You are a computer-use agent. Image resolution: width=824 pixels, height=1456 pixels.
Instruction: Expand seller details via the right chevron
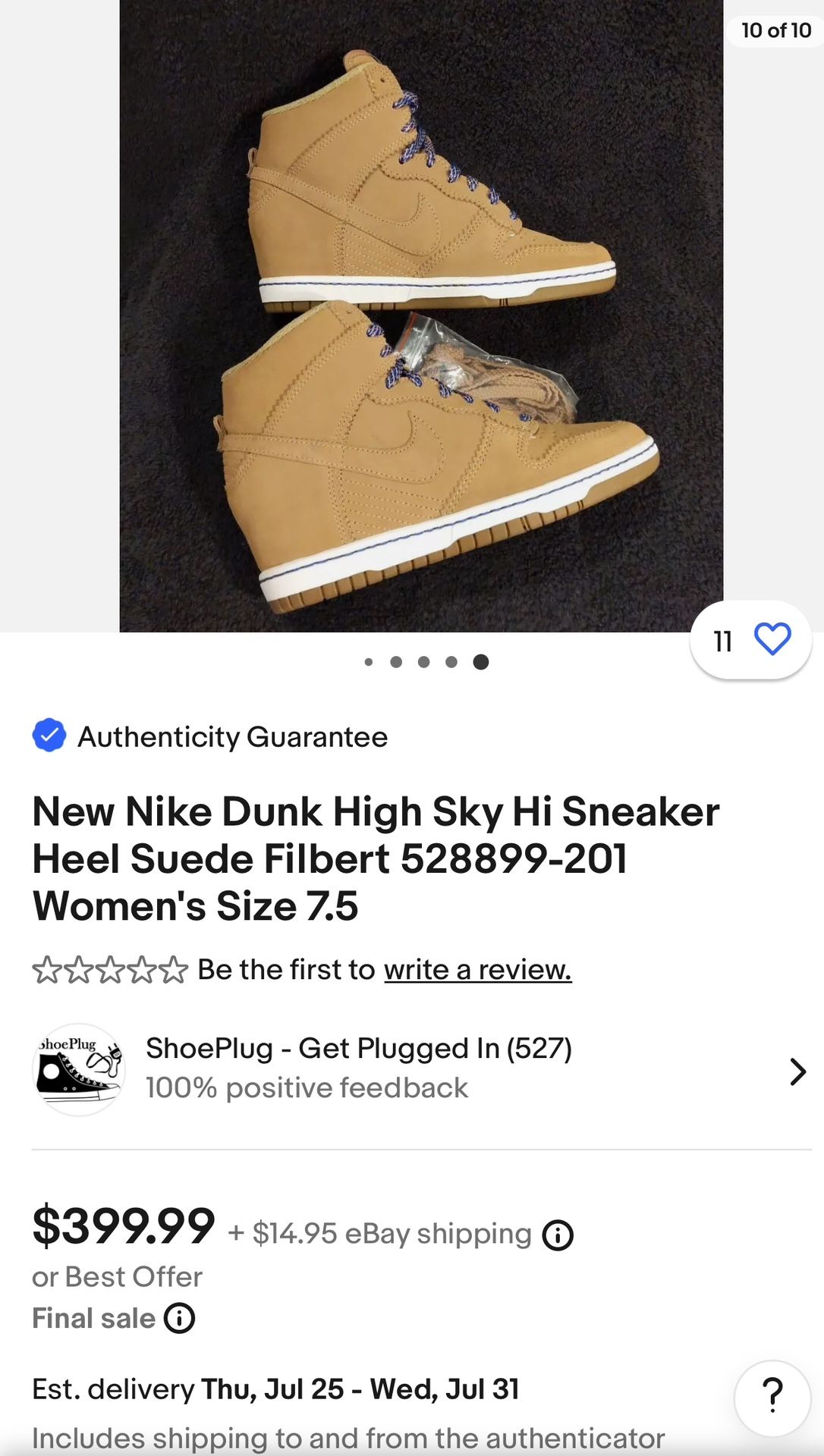[797, 1072]
